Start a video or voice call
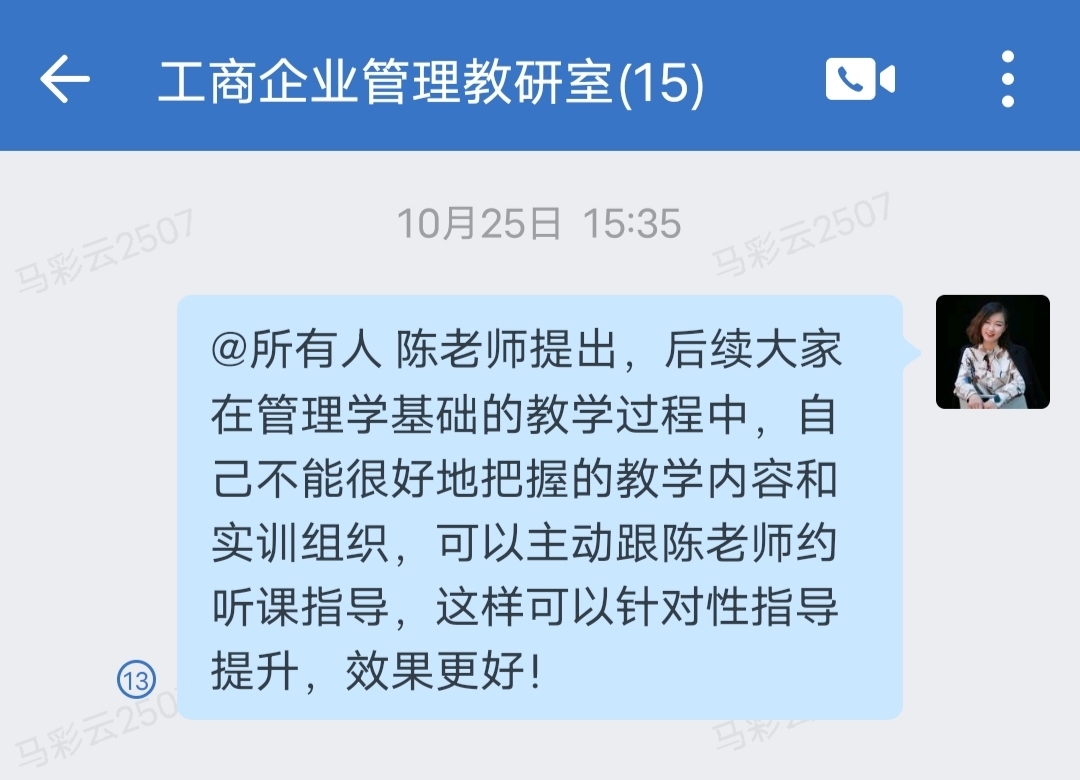 859,80
